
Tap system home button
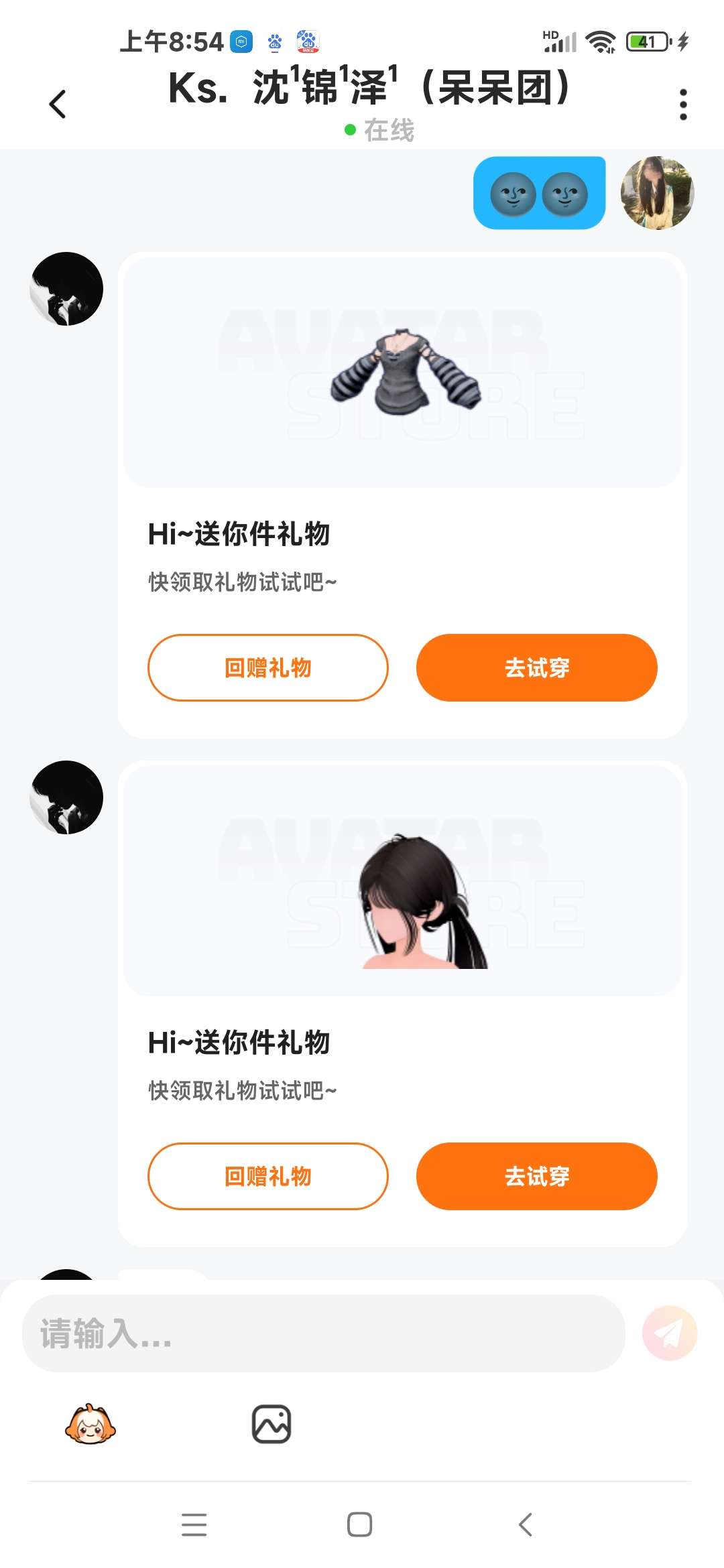coord(359,1524)
